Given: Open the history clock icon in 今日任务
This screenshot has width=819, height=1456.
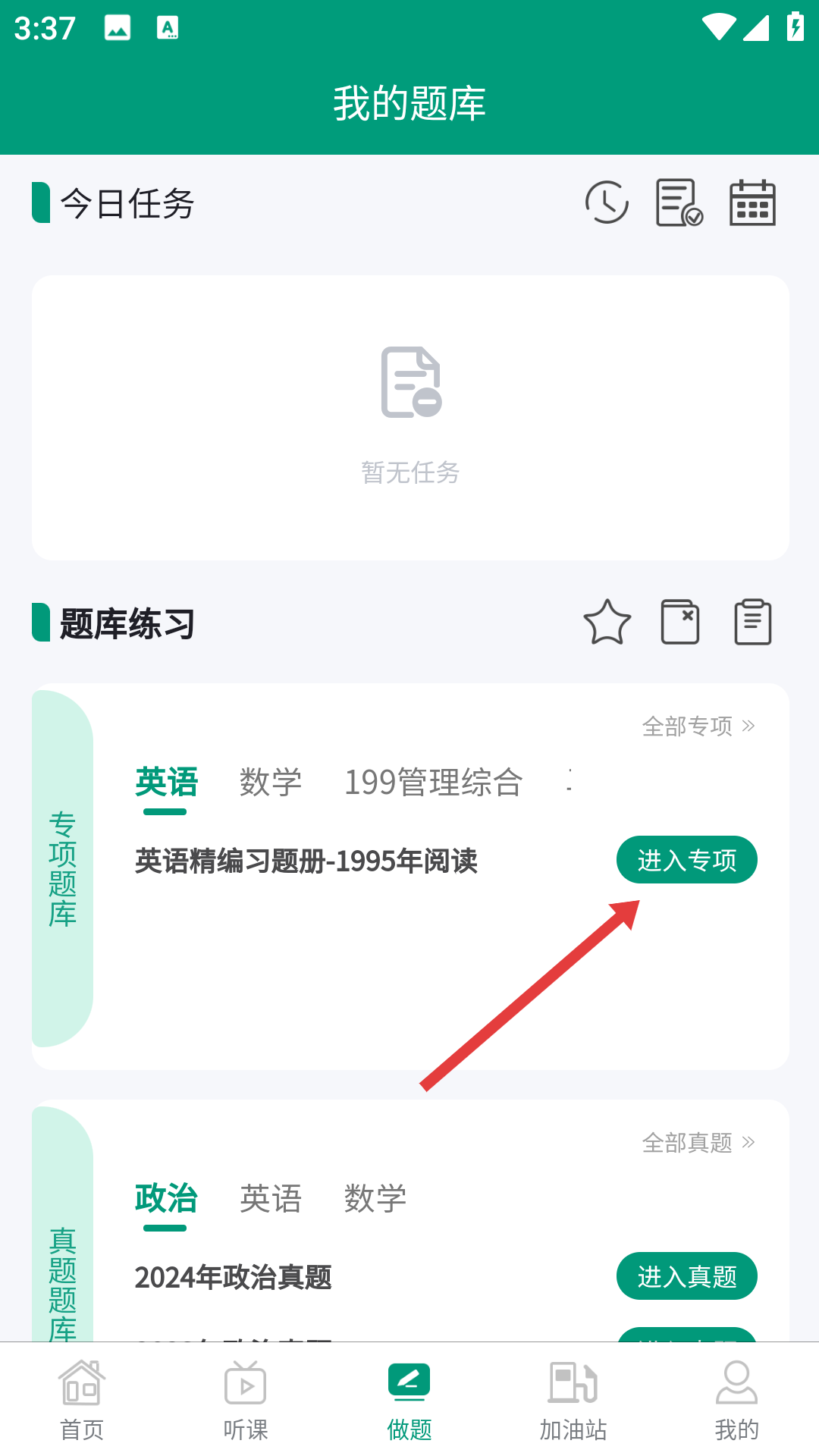Looking at the screenshot, I should (x=607, y=202).
